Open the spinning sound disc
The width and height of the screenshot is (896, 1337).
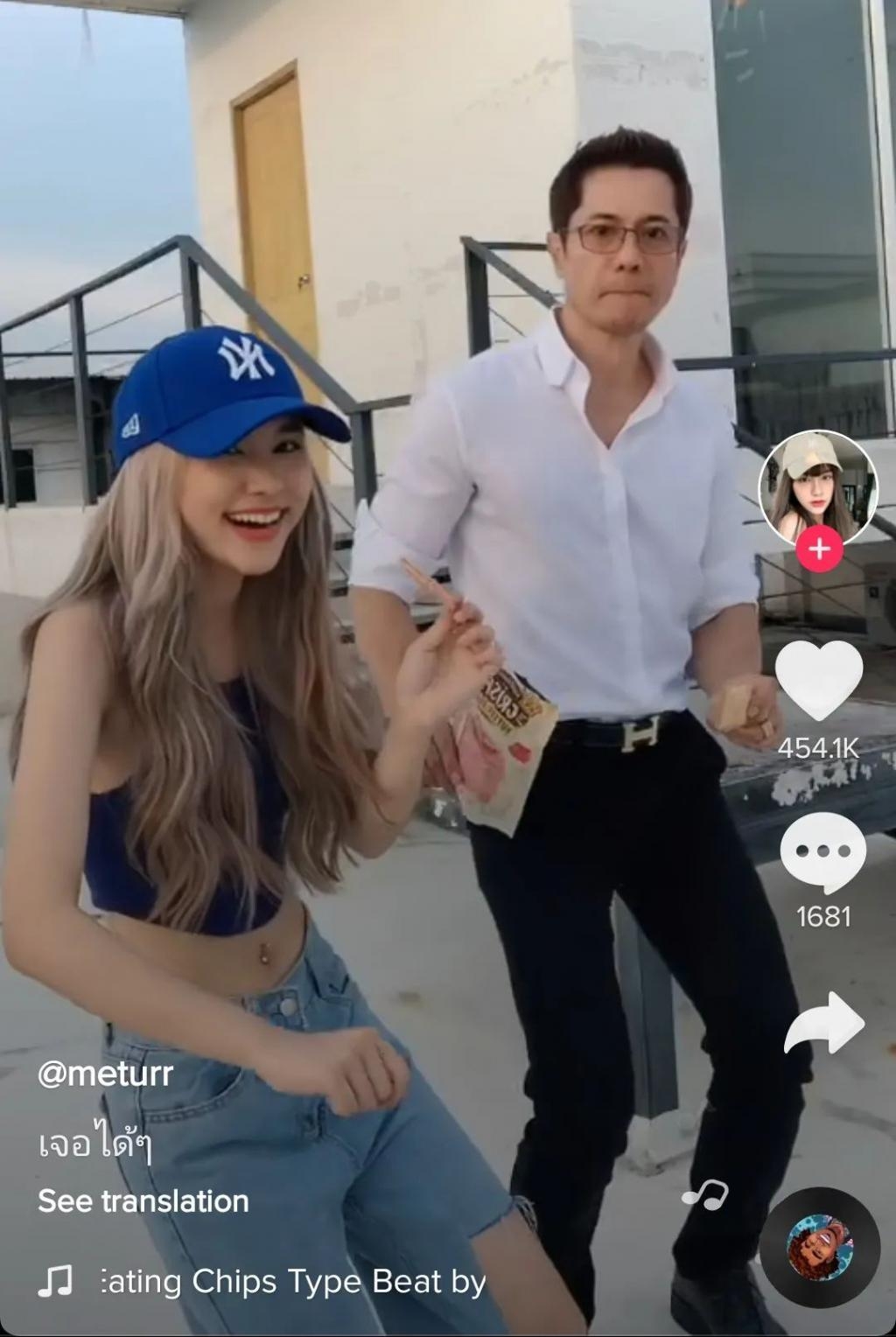click(x=819, y=1248)
